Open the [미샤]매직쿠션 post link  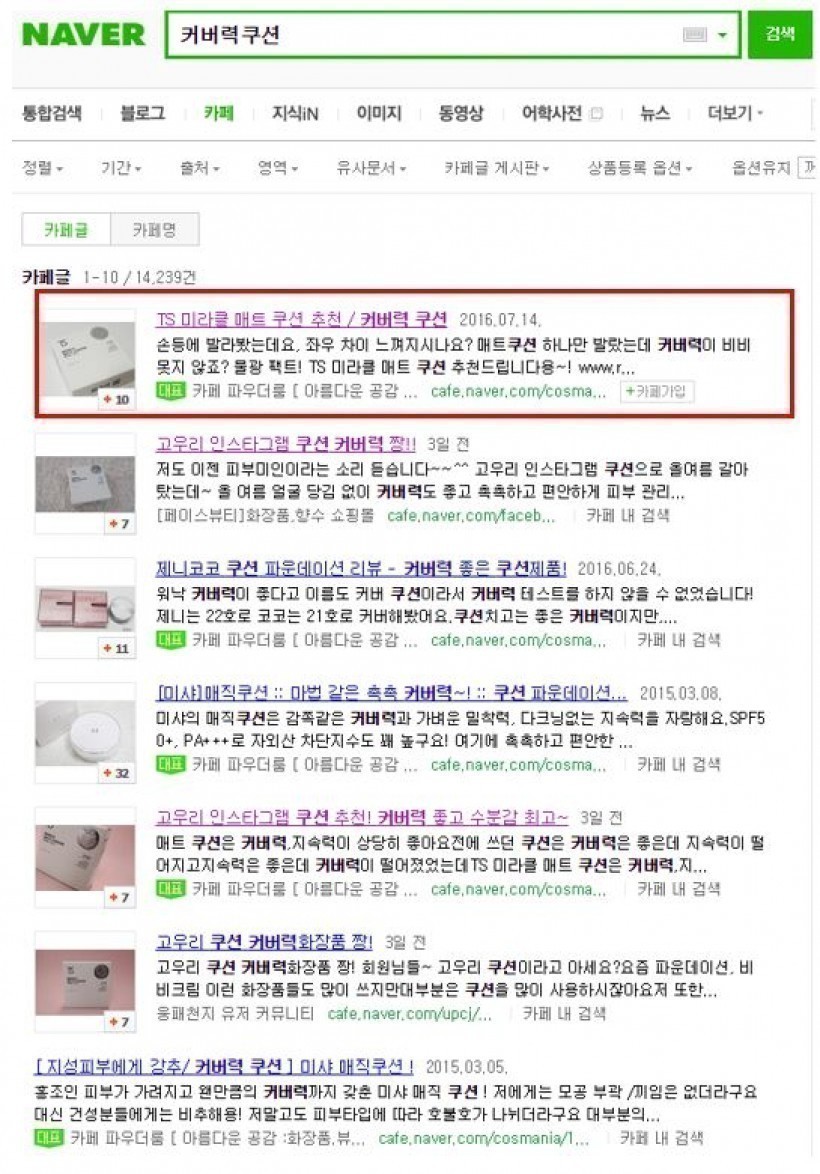392,693
